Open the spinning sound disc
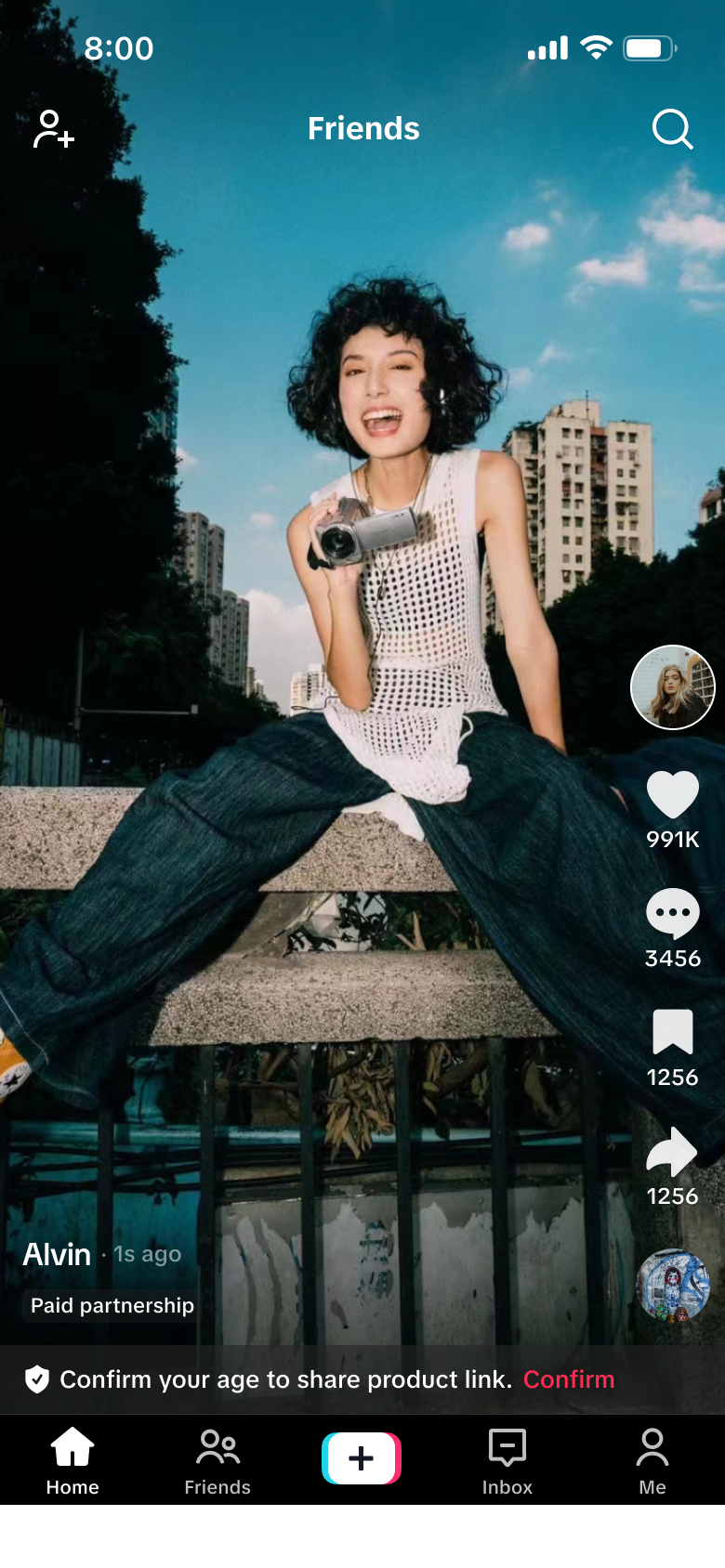 tap(673, 1286)
